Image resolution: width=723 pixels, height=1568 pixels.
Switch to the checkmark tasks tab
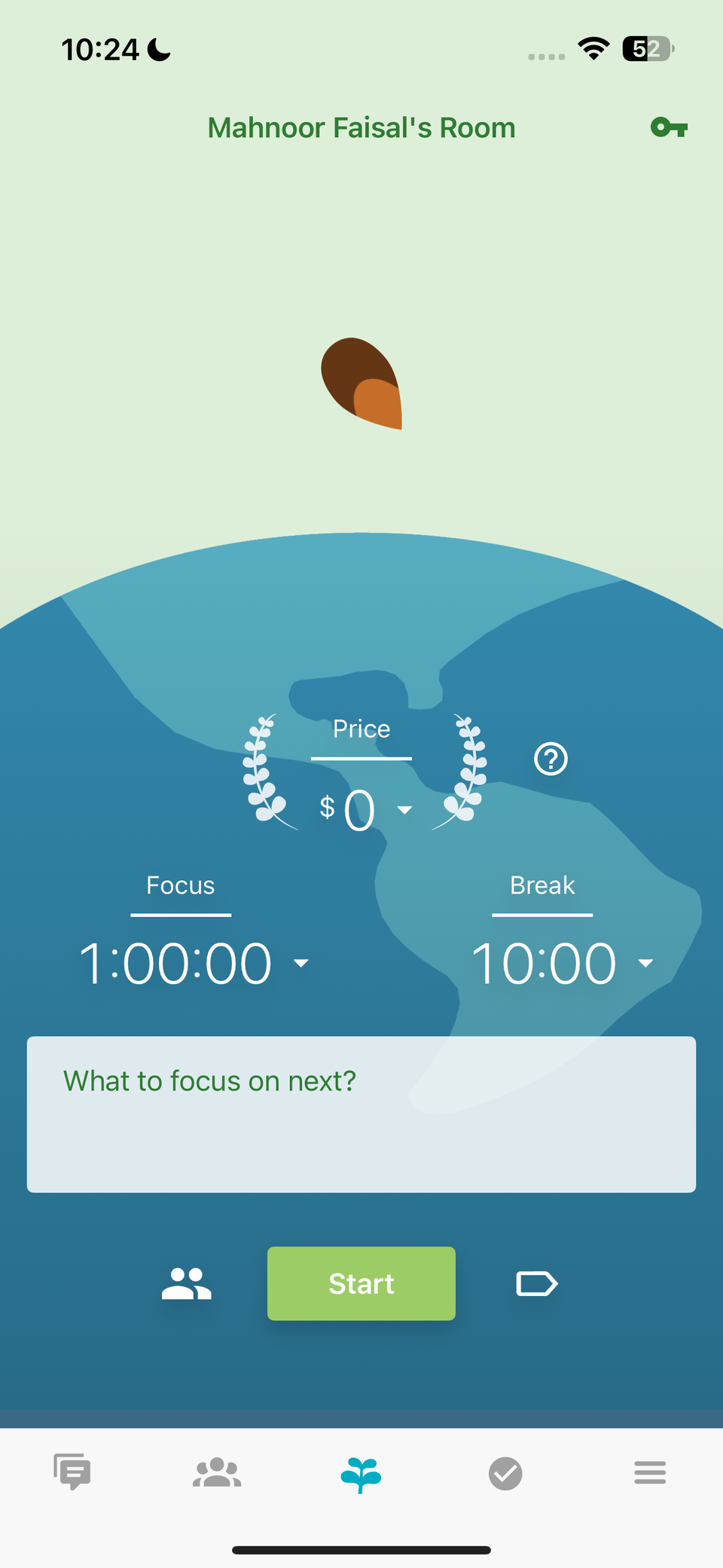click(505, 1473)
